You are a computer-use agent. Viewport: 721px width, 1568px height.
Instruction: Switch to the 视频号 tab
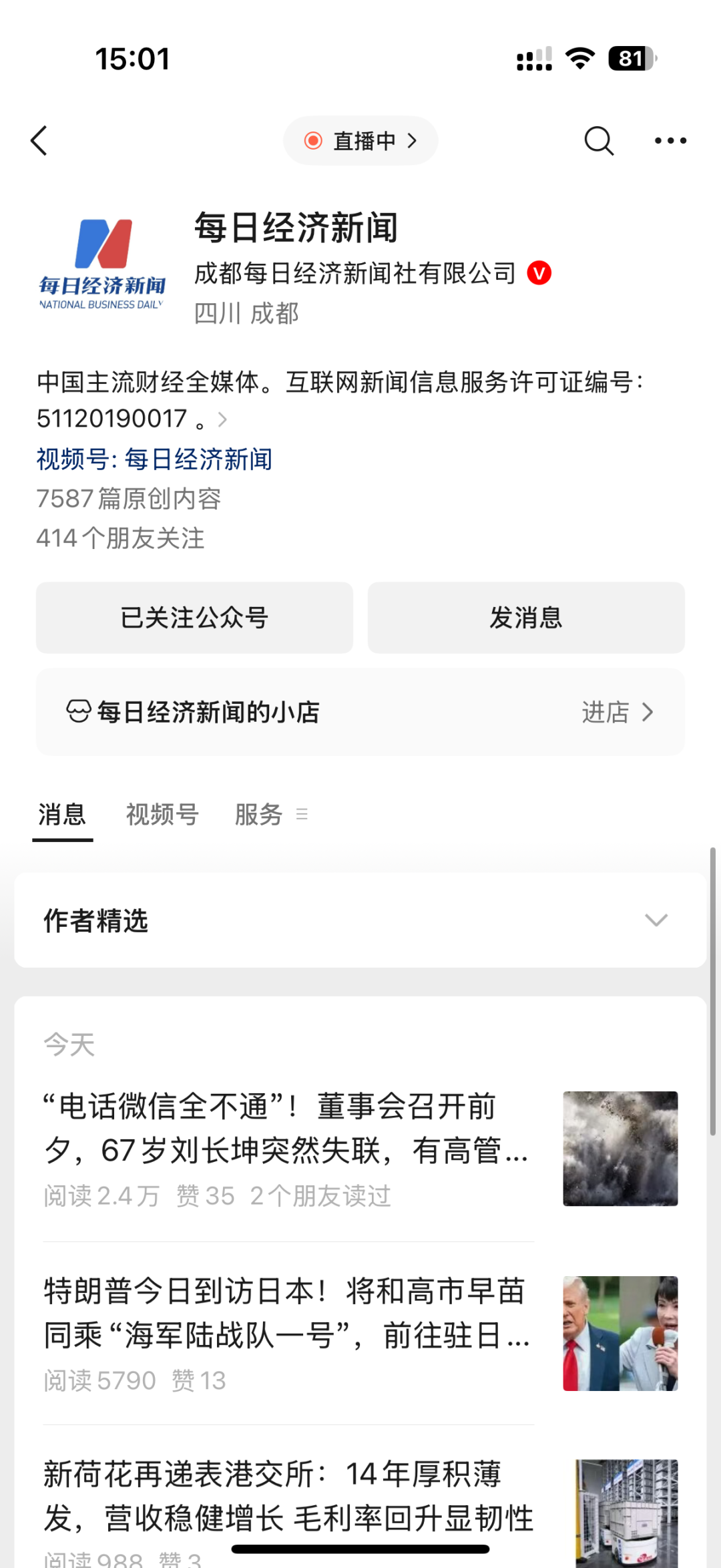click(162, 815)
